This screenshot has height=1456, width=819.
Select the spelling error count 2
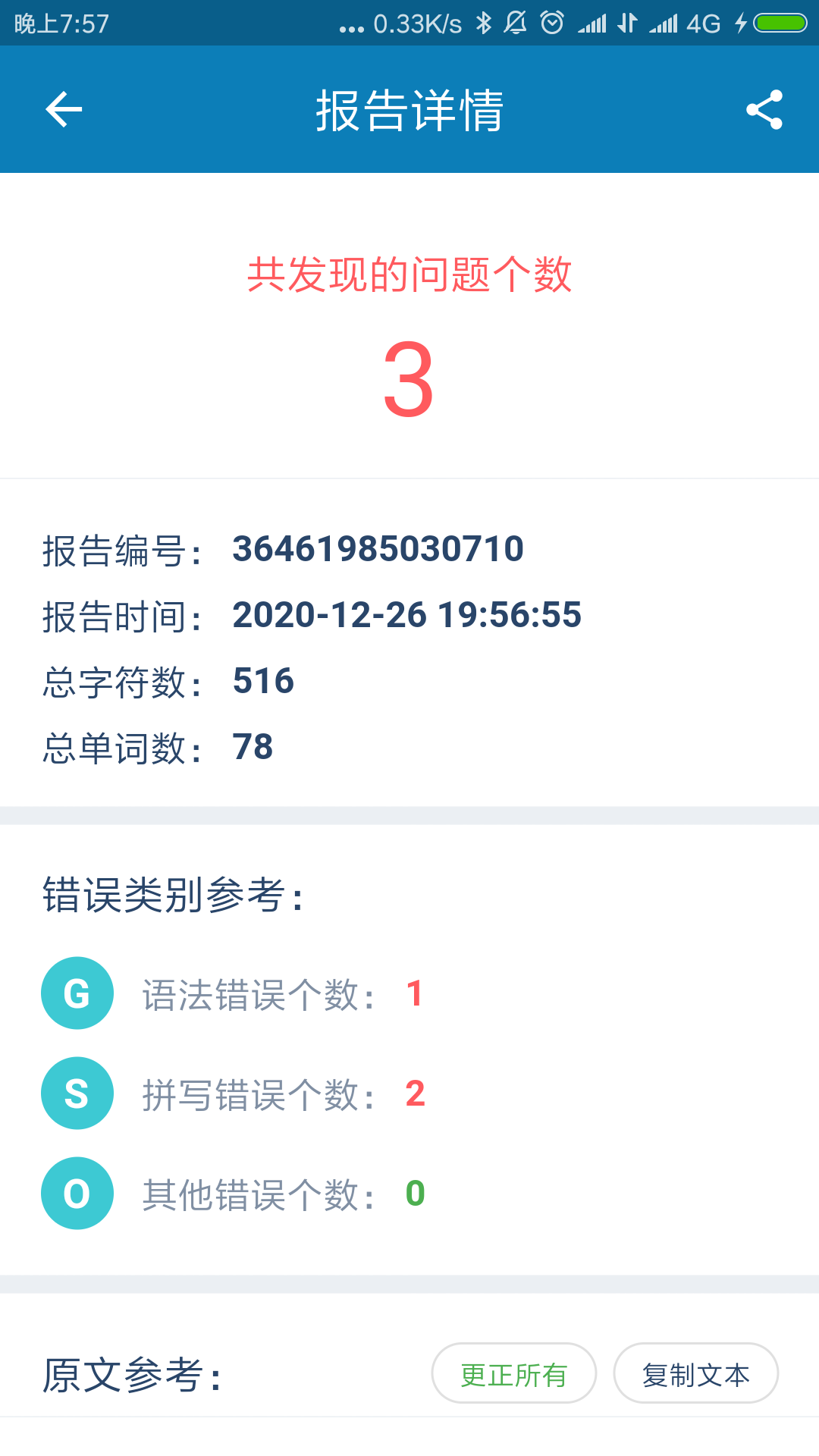[418, 1094]
